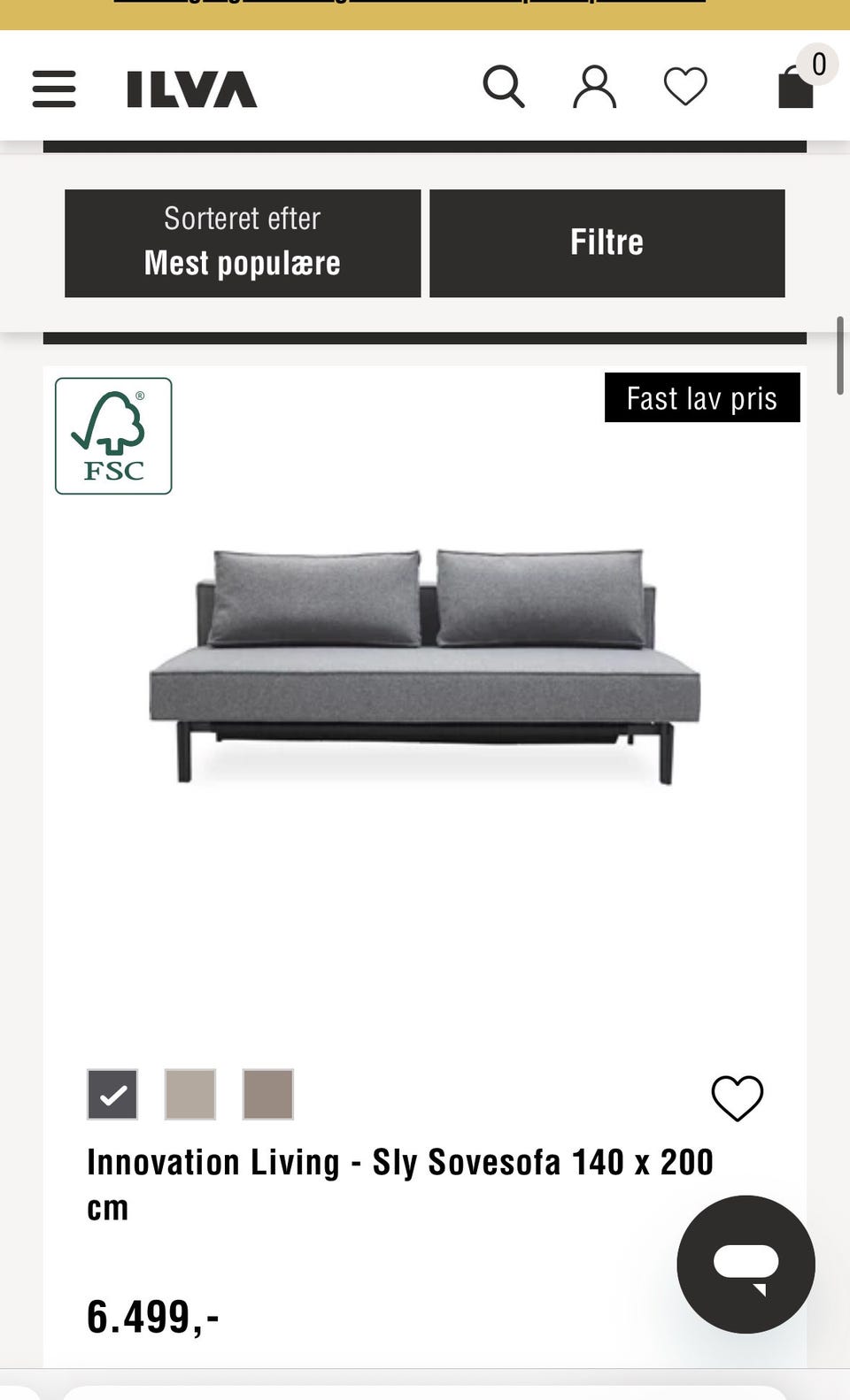
Task: Open the shopping cart showing 0 items
Action: click(795, 86)
